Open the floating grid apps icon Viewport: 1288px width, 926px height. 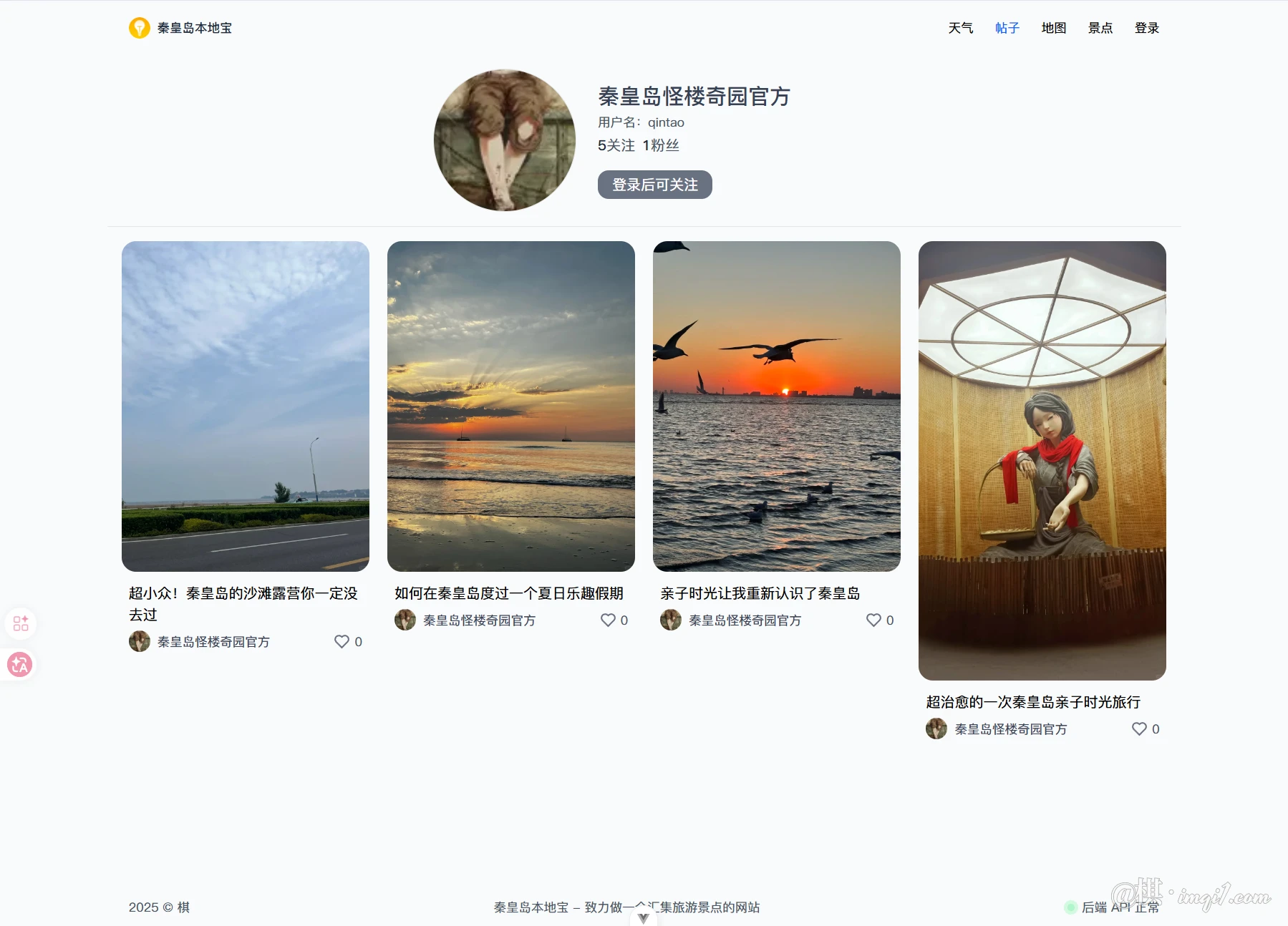pos(21,623)
